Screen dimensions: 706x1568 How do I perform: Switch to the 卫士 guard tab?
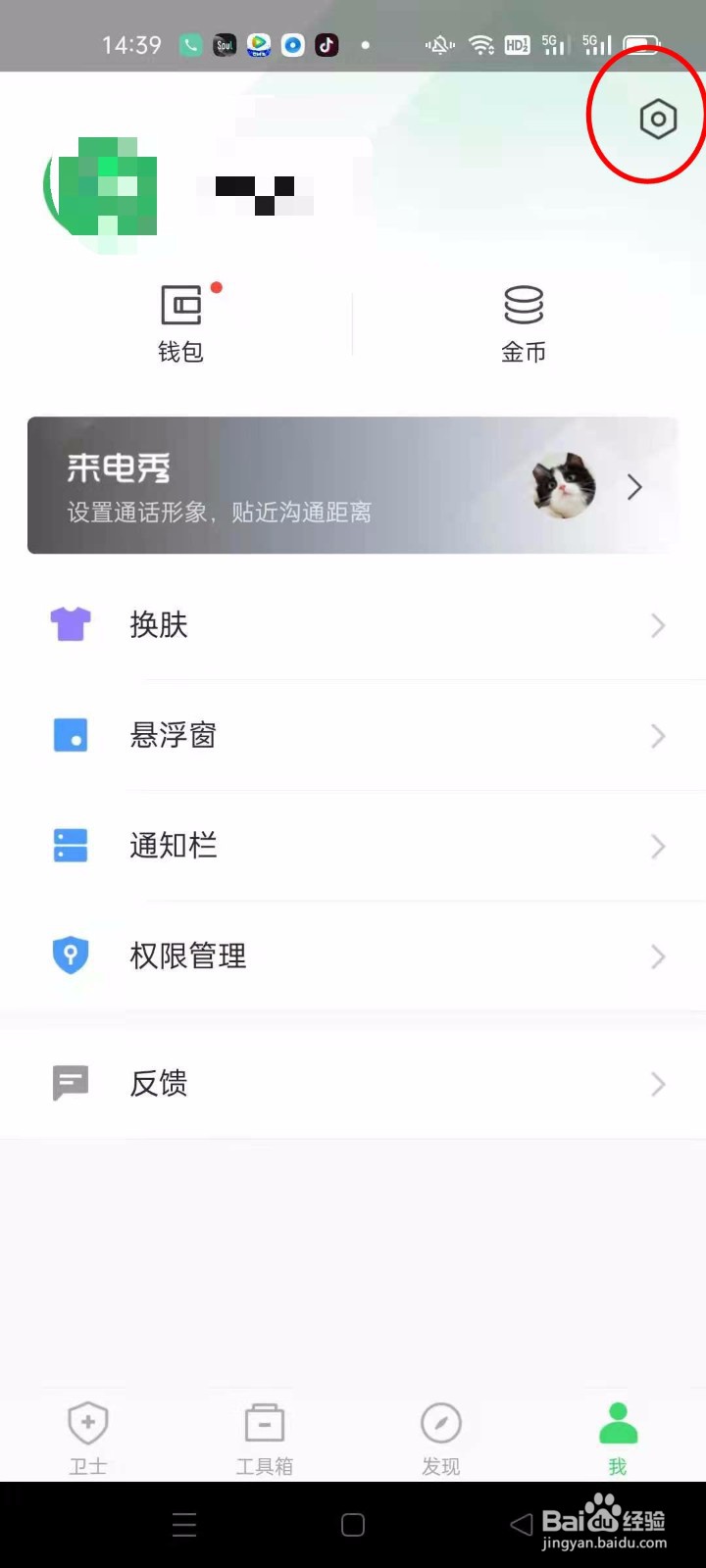click(x=87, y=1436)
